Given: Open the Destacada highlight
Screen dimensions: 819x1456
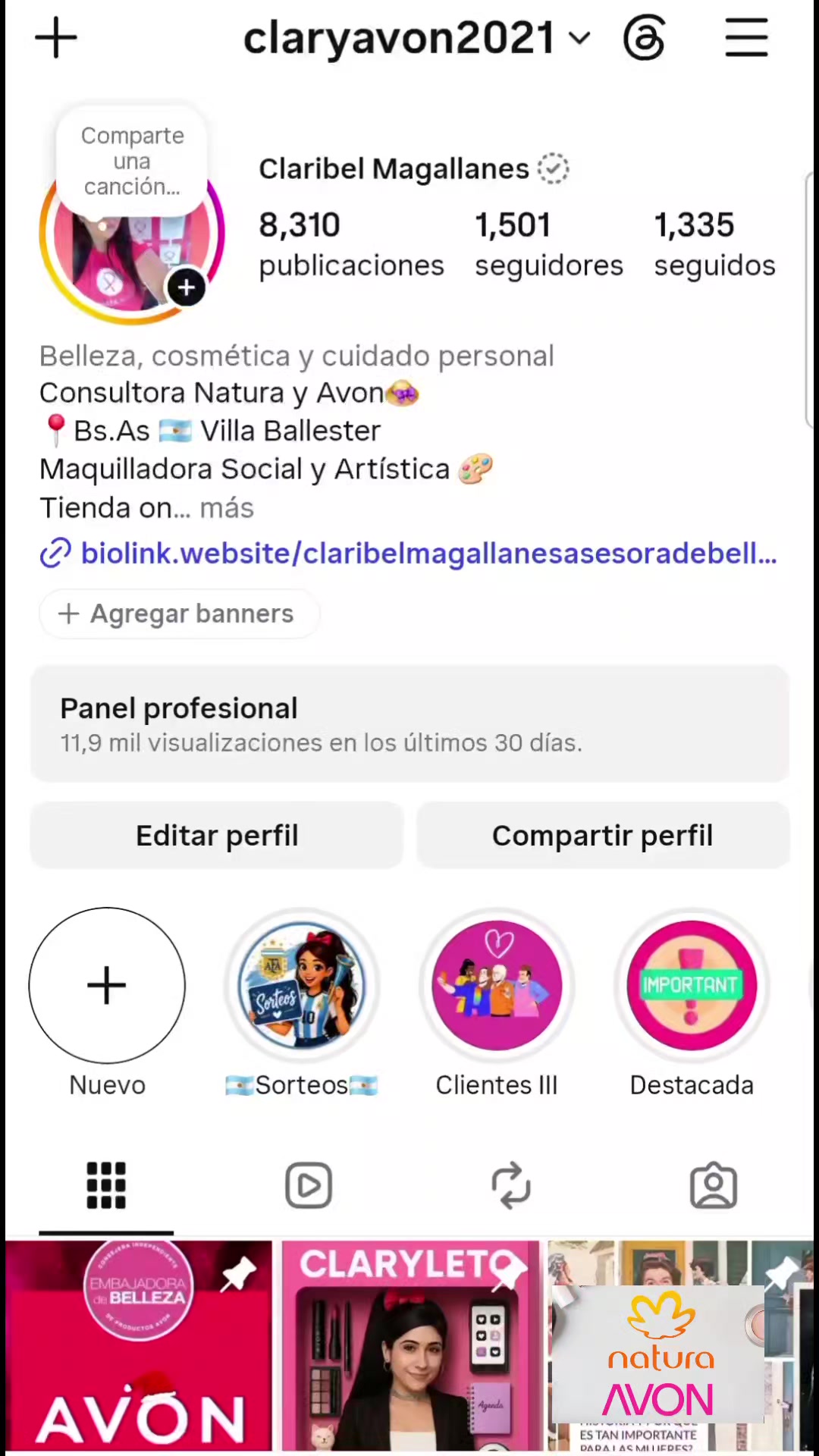Looking at the screenshot, I should 692,985.
